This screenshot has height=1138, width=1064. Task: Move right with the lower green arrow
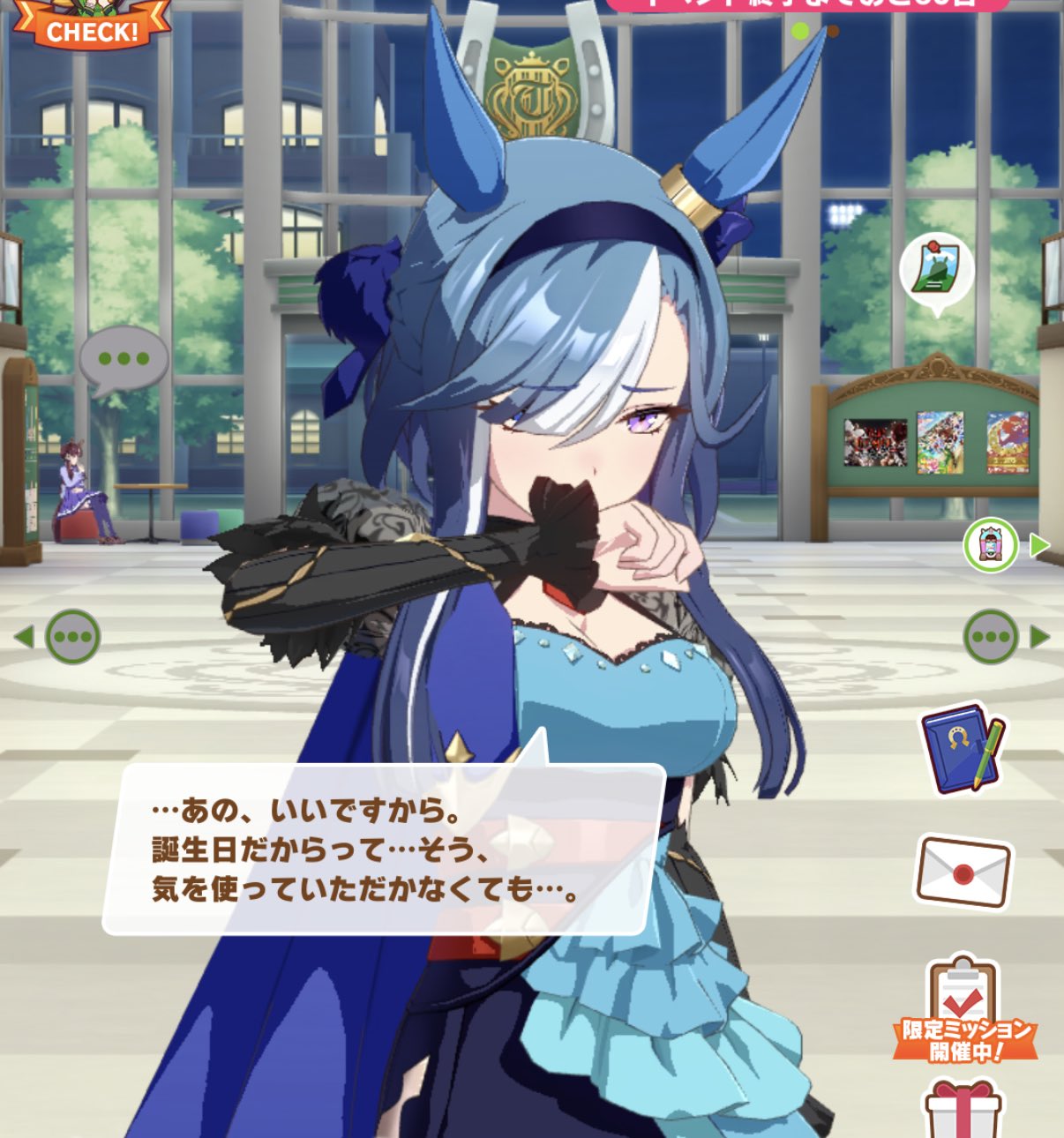point(1003,637)
